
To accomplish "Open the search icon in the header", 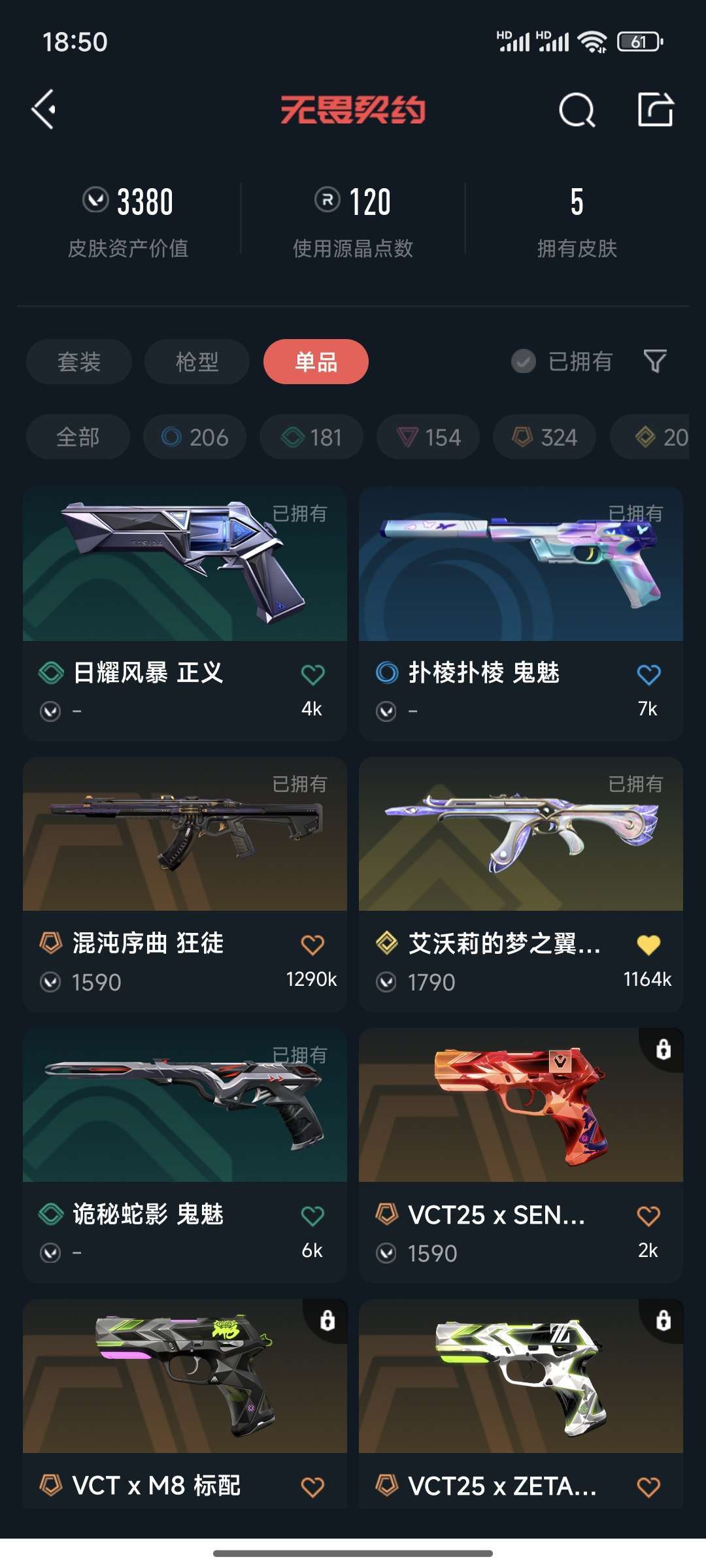I will pos(577,110).
